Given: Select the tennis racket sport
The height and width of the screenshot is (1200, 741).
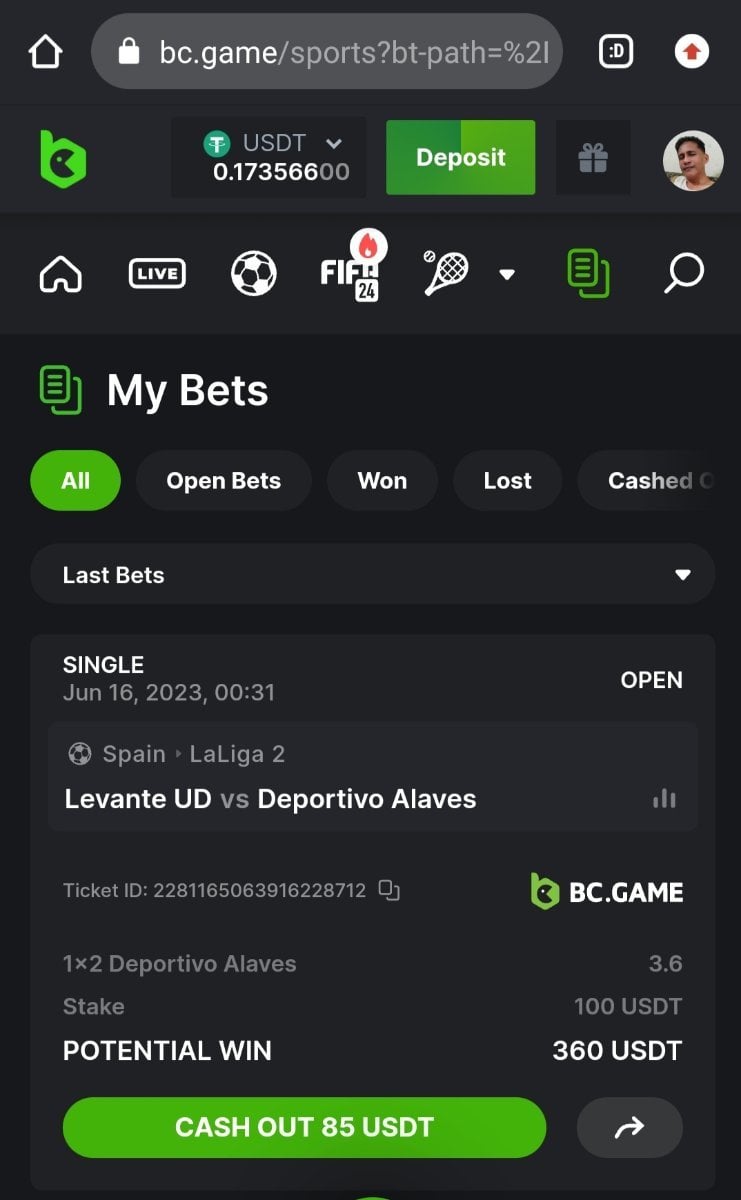Looking at the screenshot, I should tap(446, 272).
